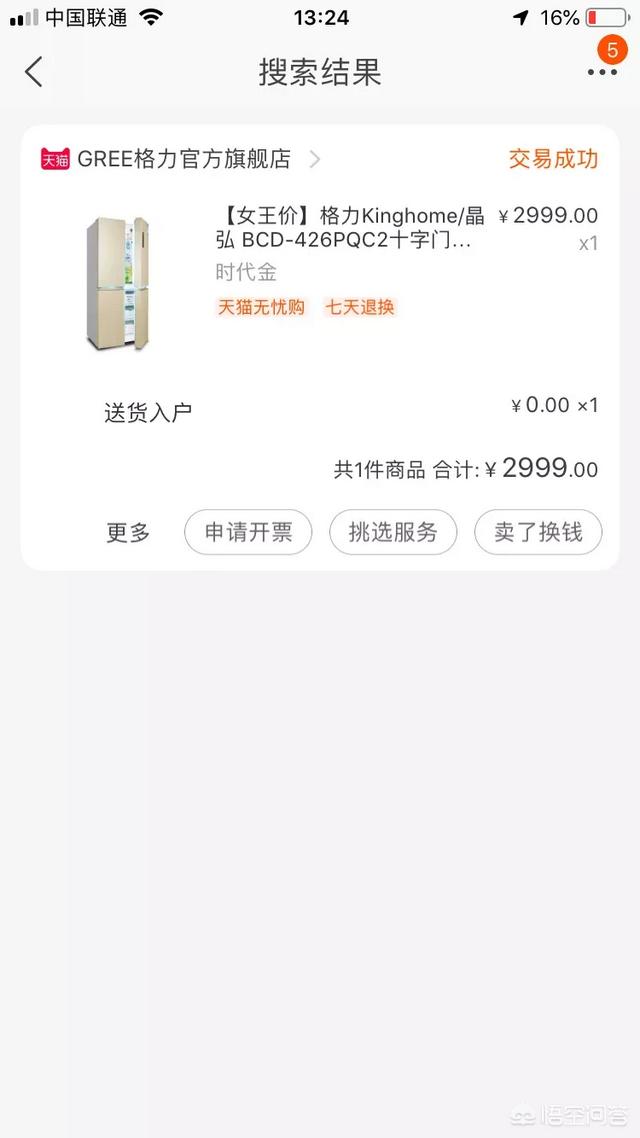Screen dimensions: 640x1138
Task: Go back from the search results
Action: pyautogui.click(x=34, y=72)
